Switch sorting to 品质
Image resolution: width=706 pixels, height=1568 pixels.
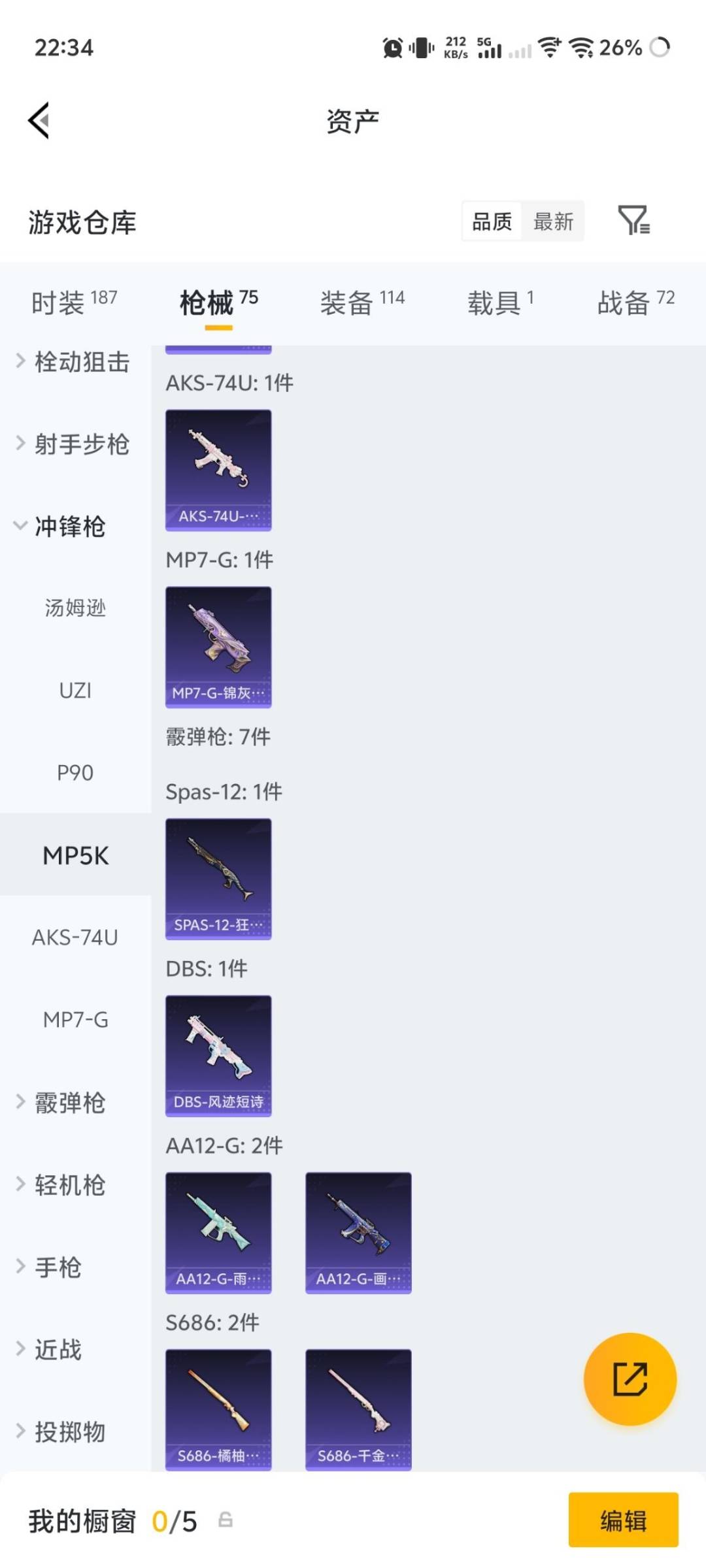click(x=491, y=221)
